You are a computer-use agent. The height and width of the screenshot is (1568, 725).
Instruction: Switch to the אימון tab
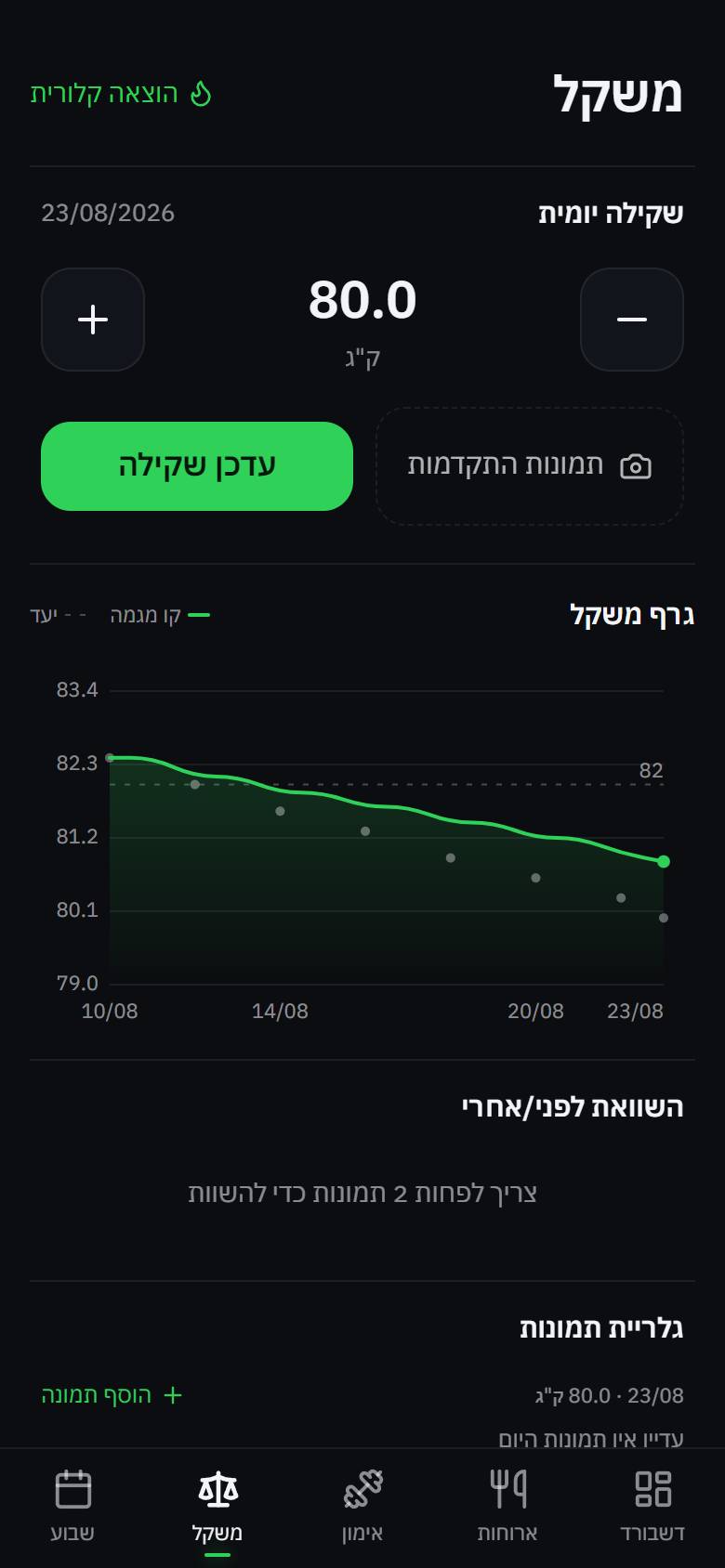point(362,1507)
